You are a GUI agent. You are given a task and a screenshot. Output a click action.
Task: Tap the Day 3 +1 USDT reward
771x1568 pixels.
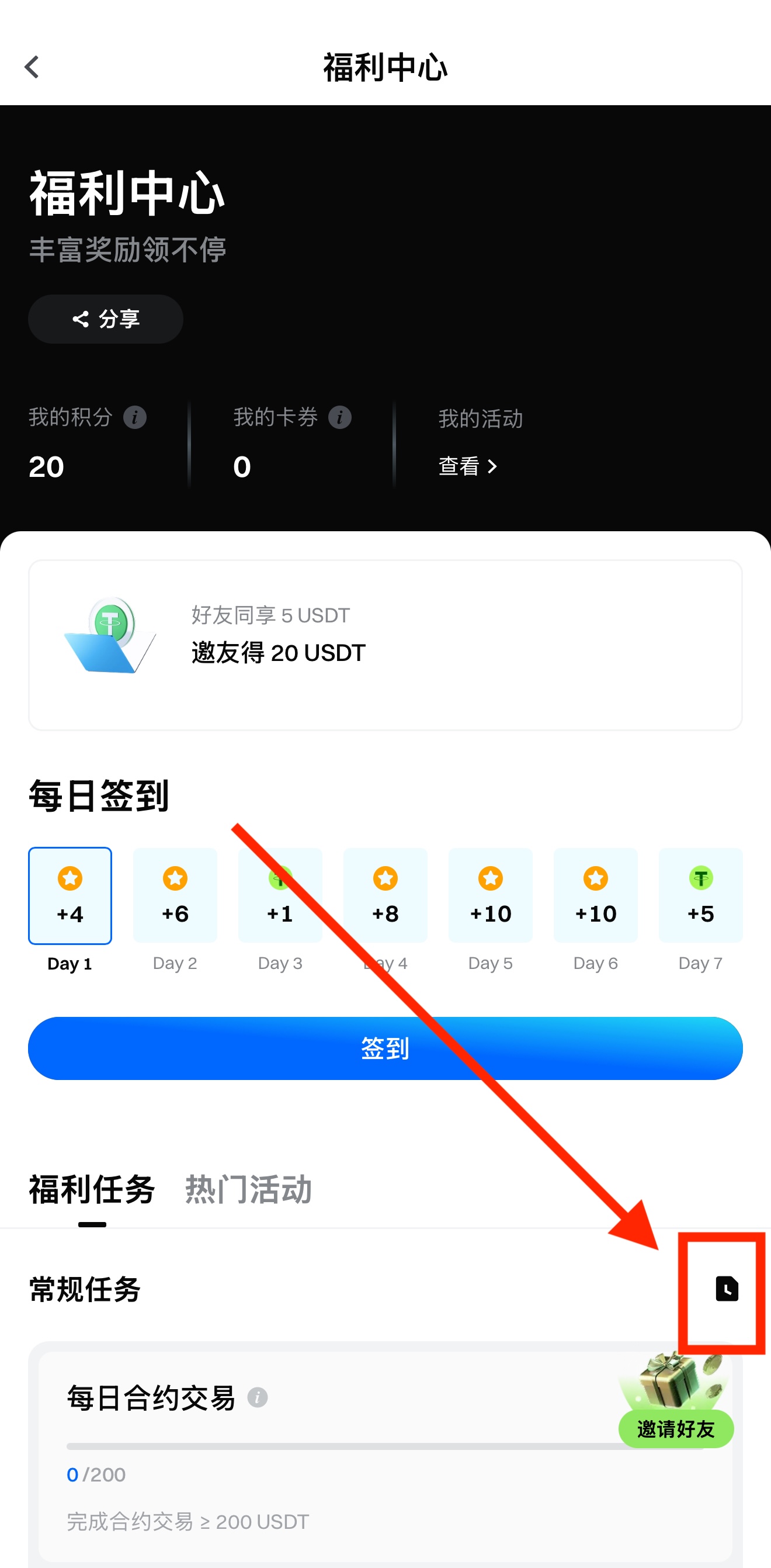coord(280,895)
